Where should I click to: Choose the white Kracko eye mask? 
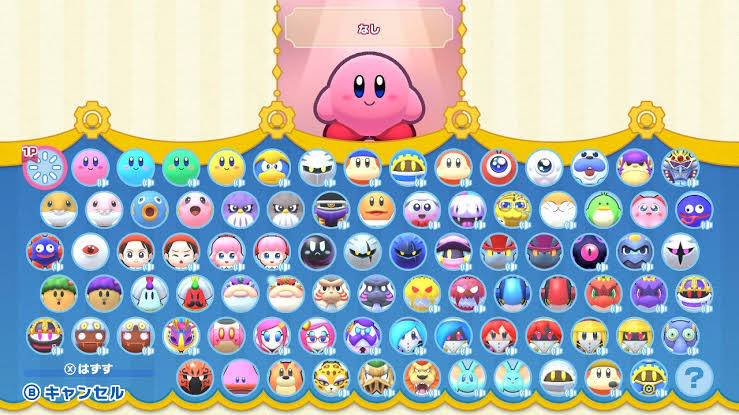point(545,167)
